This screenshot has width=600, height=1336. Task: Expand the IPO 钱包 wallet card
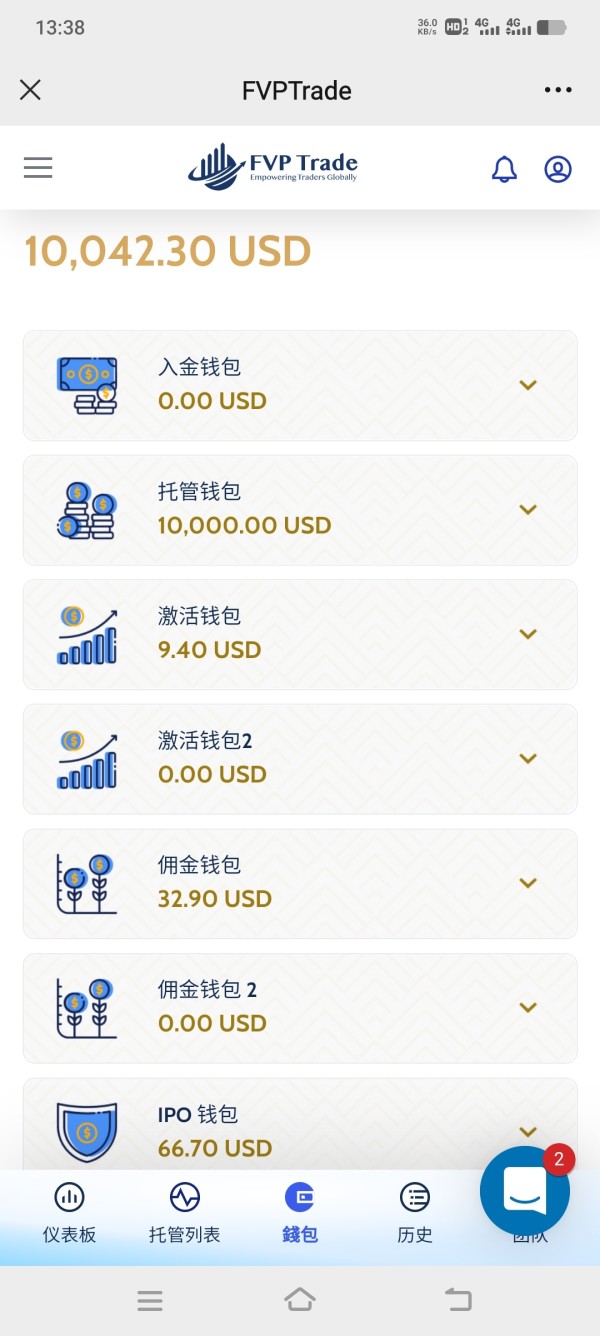pyautogui.click(x=300, y=1125)
